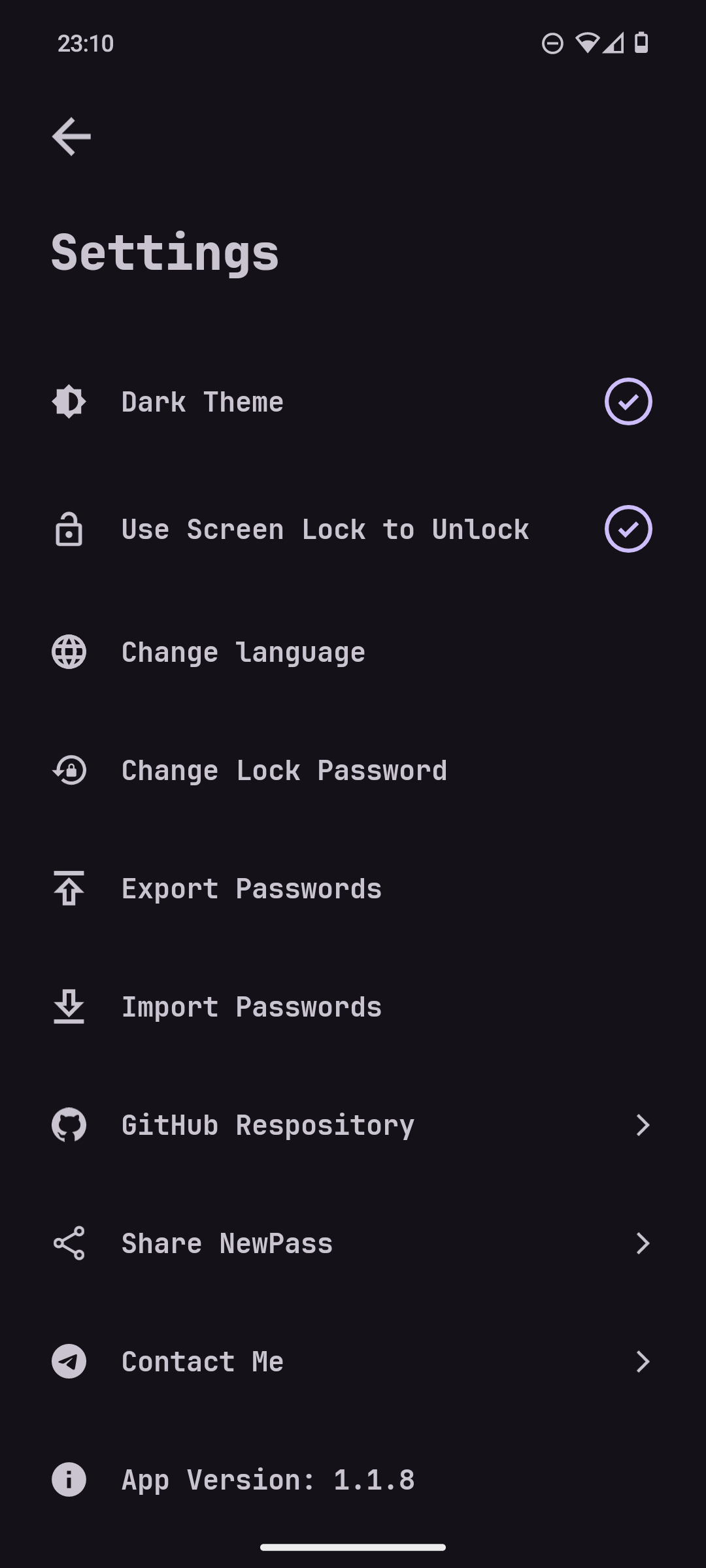This screenshot has width=706, height=1568.
Task: Select Import Passwords
Action: (x=251, y=1007)
